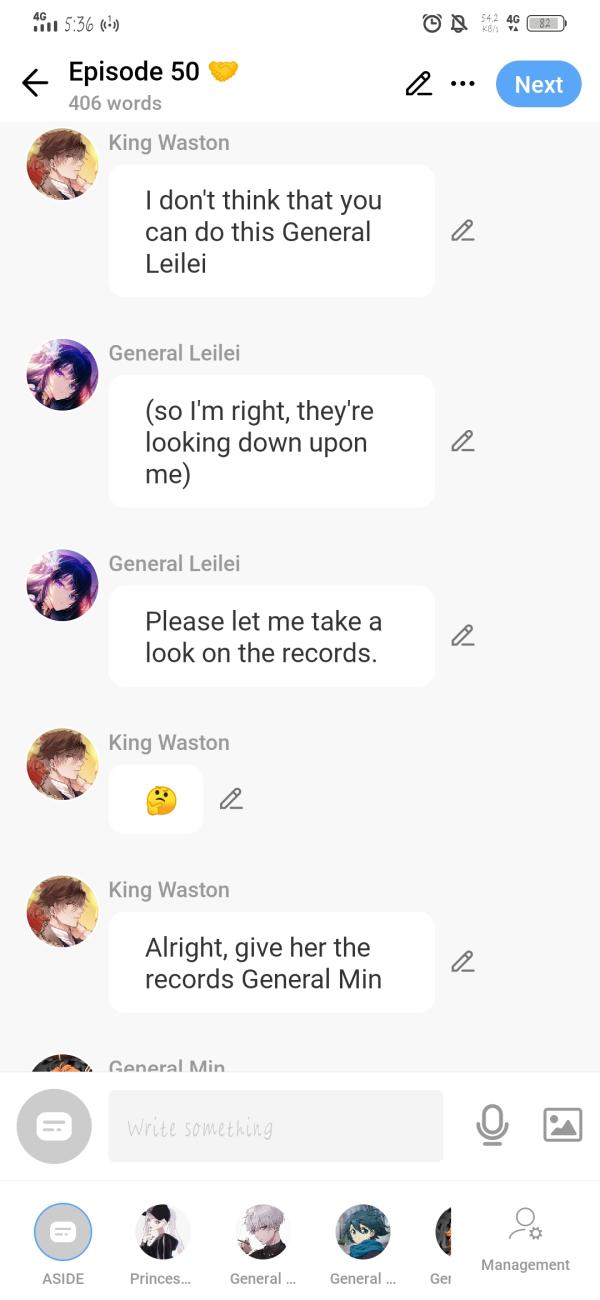The height and width of the screenshot is (1300, 600).
Task: Edit the episode title with the pencil icon
Action: [418, 85]
